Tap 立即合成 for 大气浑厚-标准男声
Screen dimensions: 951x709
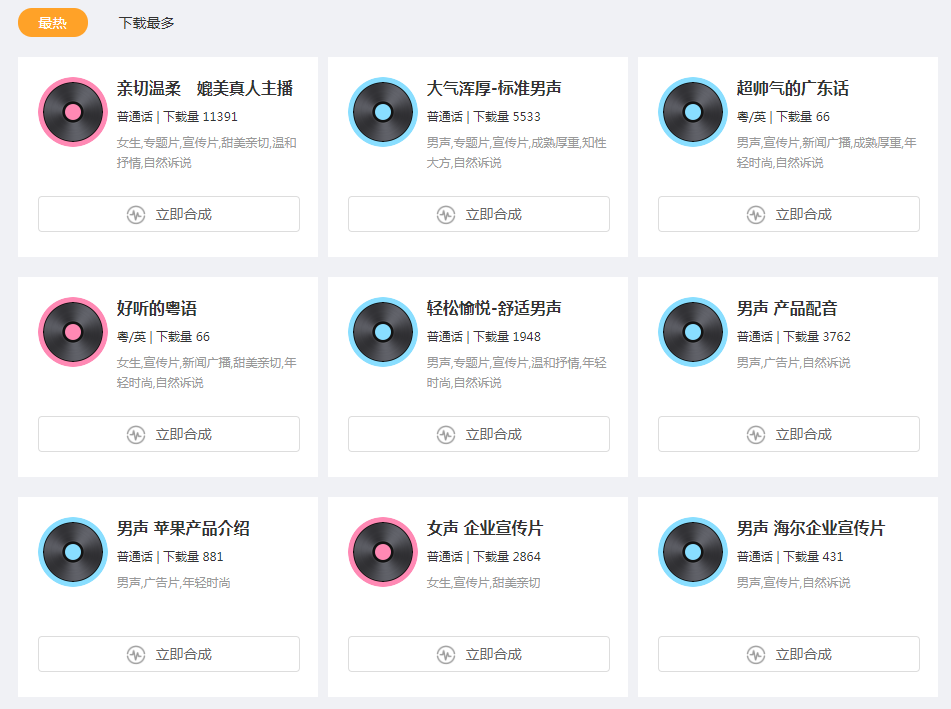point(479,214)
